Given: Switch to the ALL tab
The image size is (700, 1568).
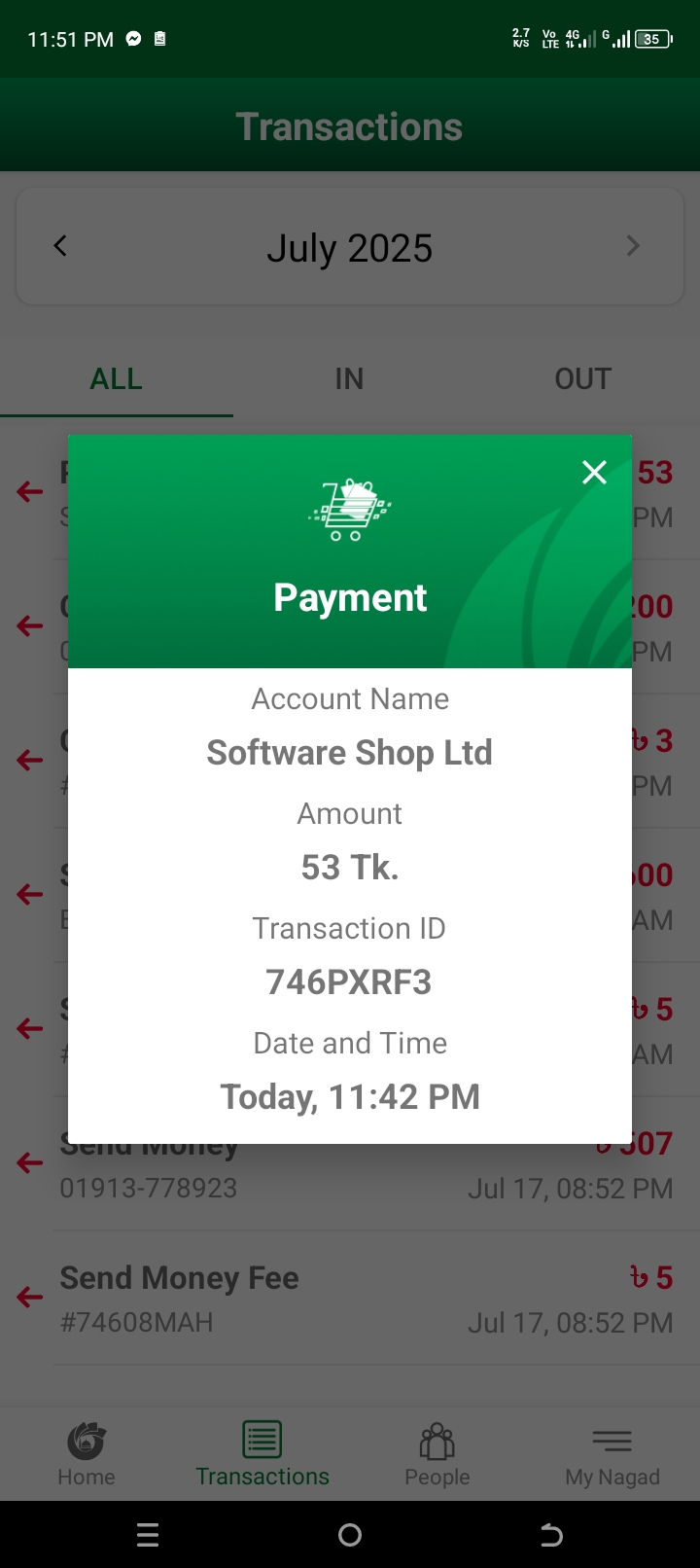Looking at the screenshot, I should tap(117, 379).
